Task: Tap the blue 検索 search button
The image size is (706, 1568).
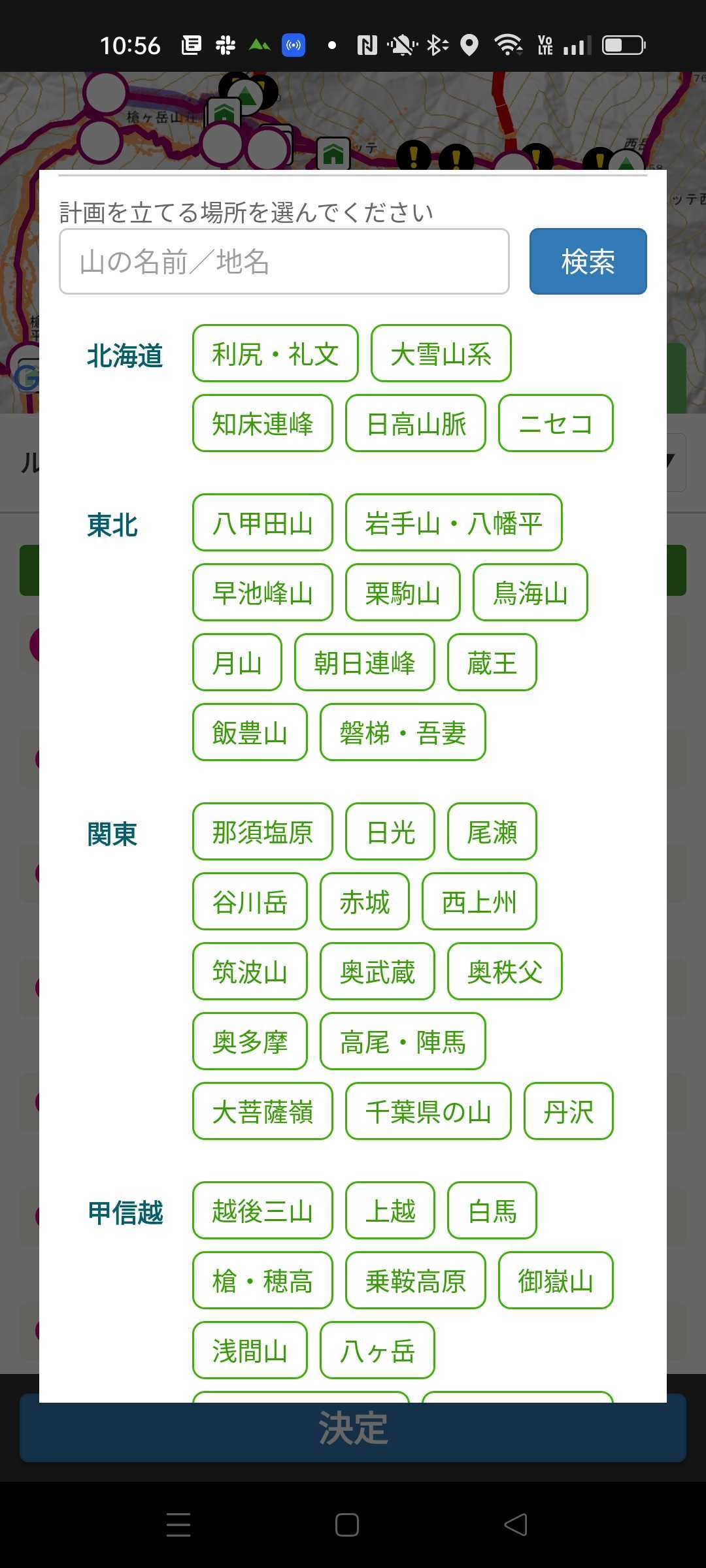Action: (x=588, y=261)
